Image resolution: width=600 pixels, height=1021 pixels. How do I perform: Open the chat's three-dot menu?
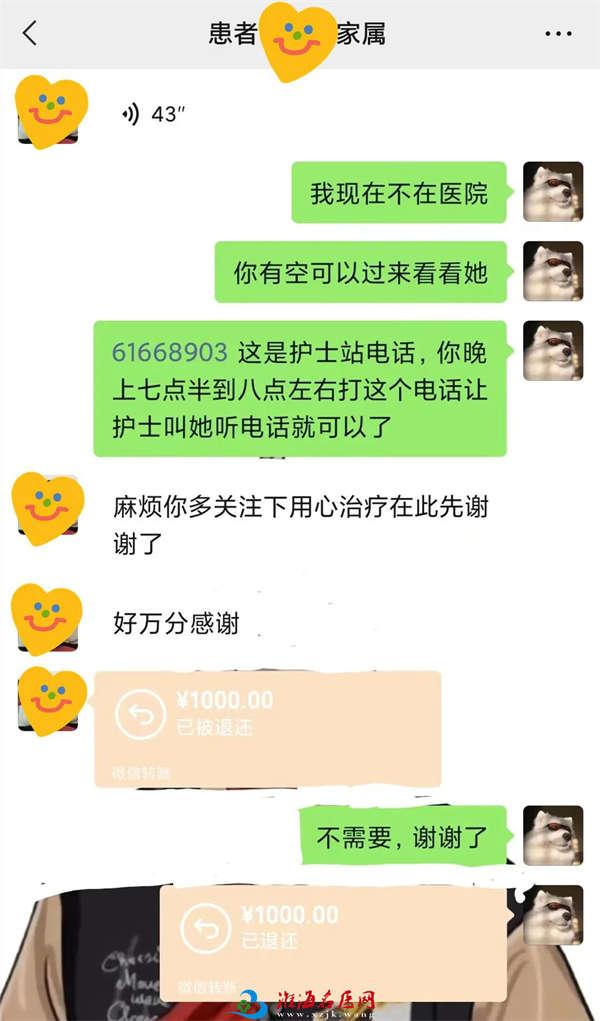(558, 34)
